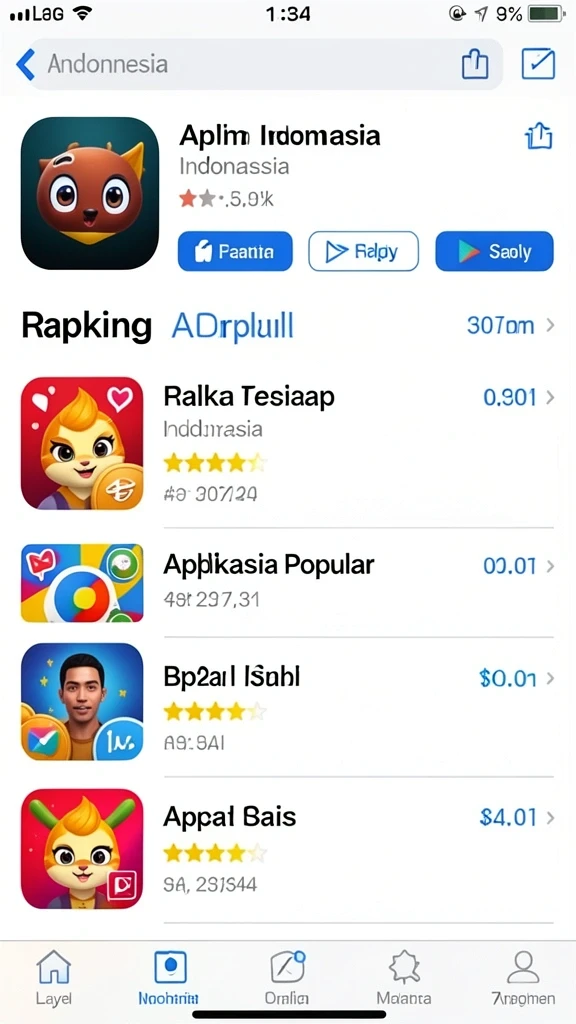This screenshot has width=576, height=1024.
Task: Open the compose icon at top right
Action: (x=538, y=64)
